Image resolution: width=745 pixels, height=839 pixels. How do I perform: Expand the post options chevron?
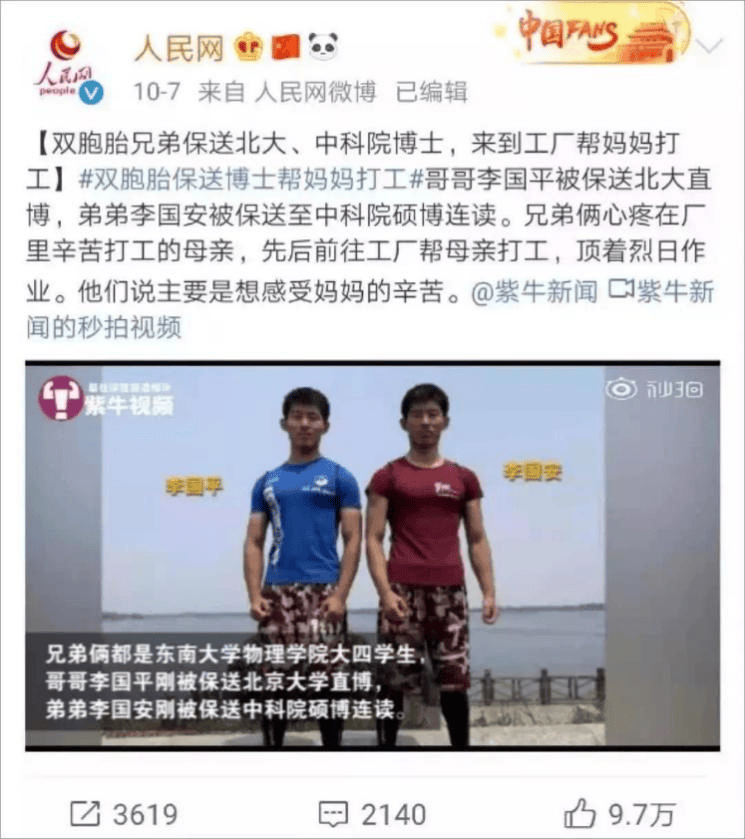coord(709,47)
